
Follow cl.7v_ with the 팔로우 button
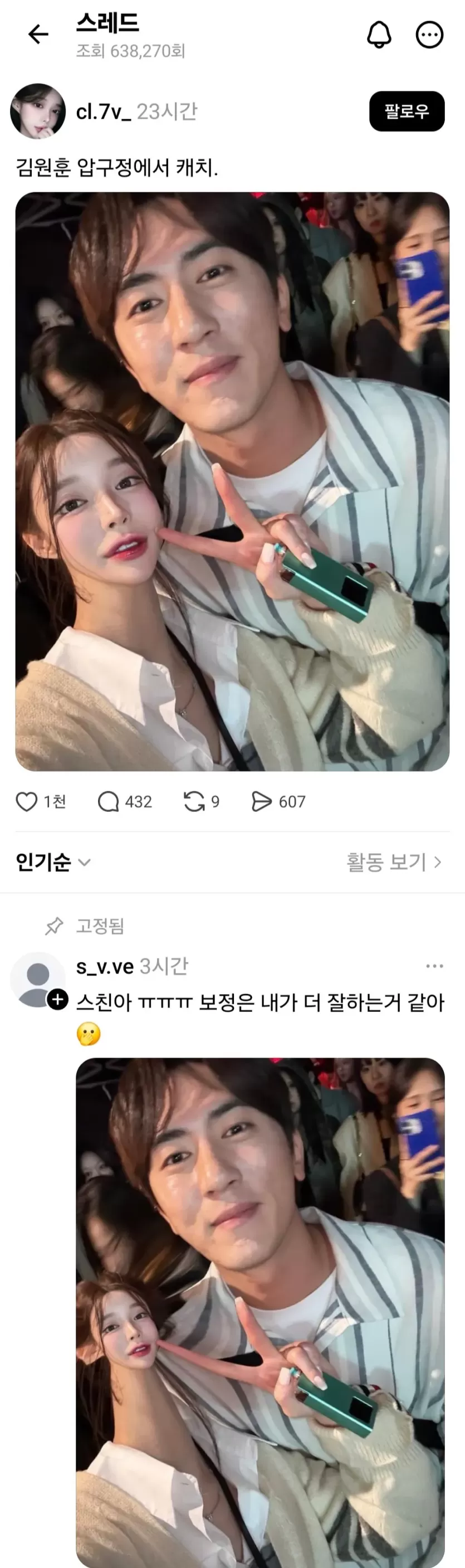coord(407,111)
